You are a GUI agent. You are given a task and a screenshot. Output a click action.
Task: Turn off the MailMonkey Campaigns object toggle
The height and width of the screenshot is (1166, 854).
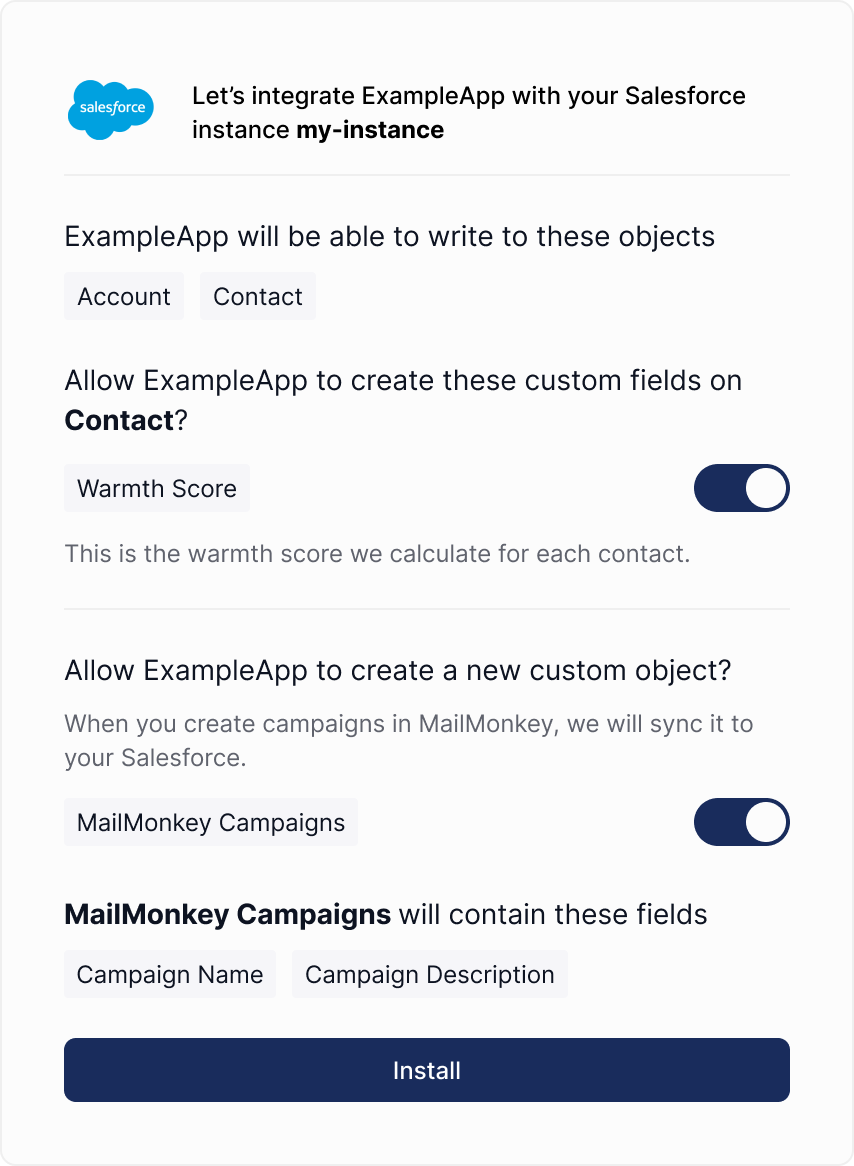click(741, 822)
